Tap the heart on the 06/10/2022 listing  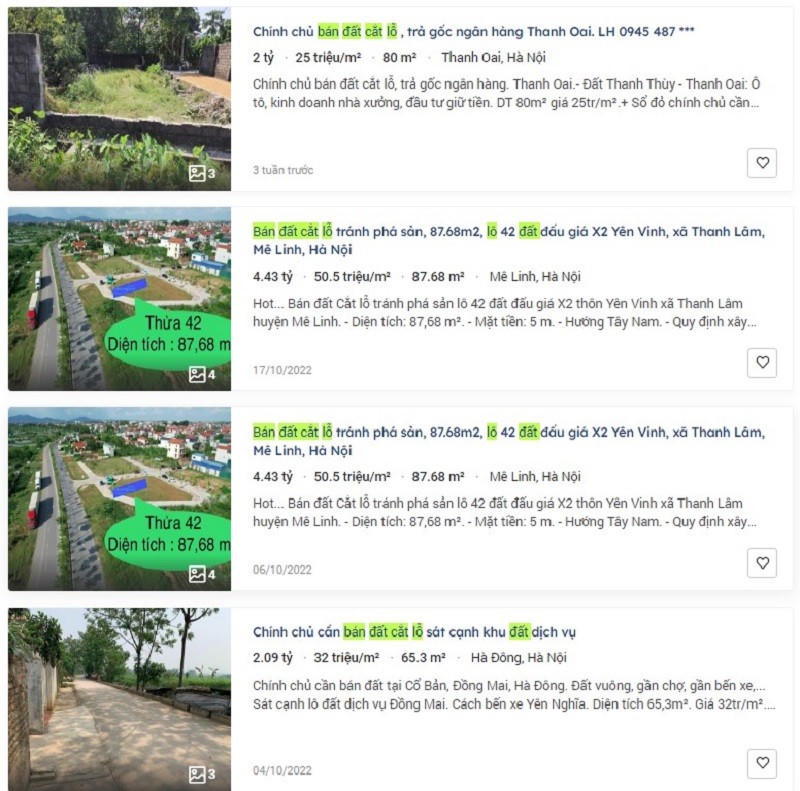tap(762, 563)
